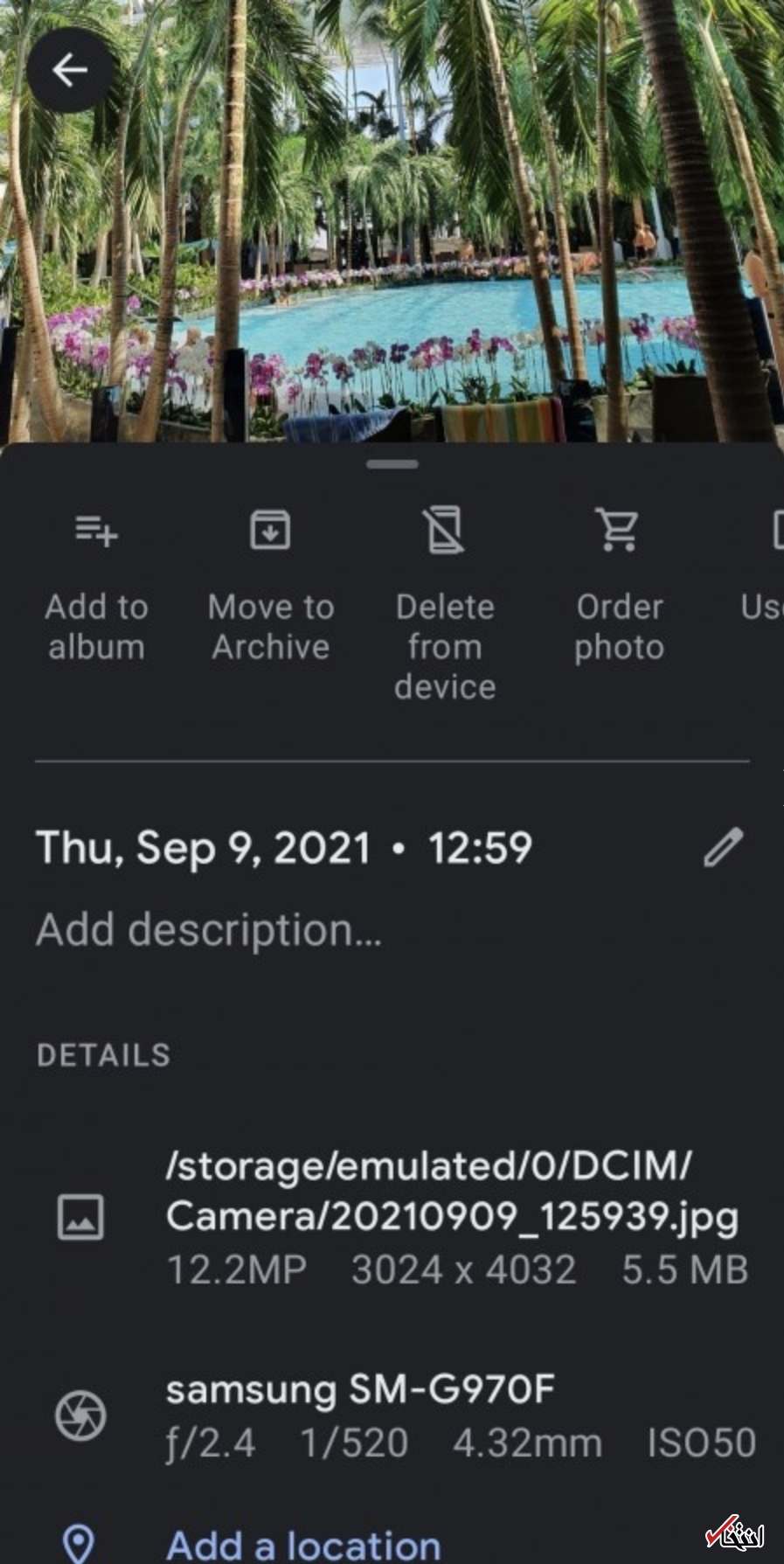Edit the date and time
Image resolution: width=784 pixels, height=1564 pixels.
tap(723, 847)
